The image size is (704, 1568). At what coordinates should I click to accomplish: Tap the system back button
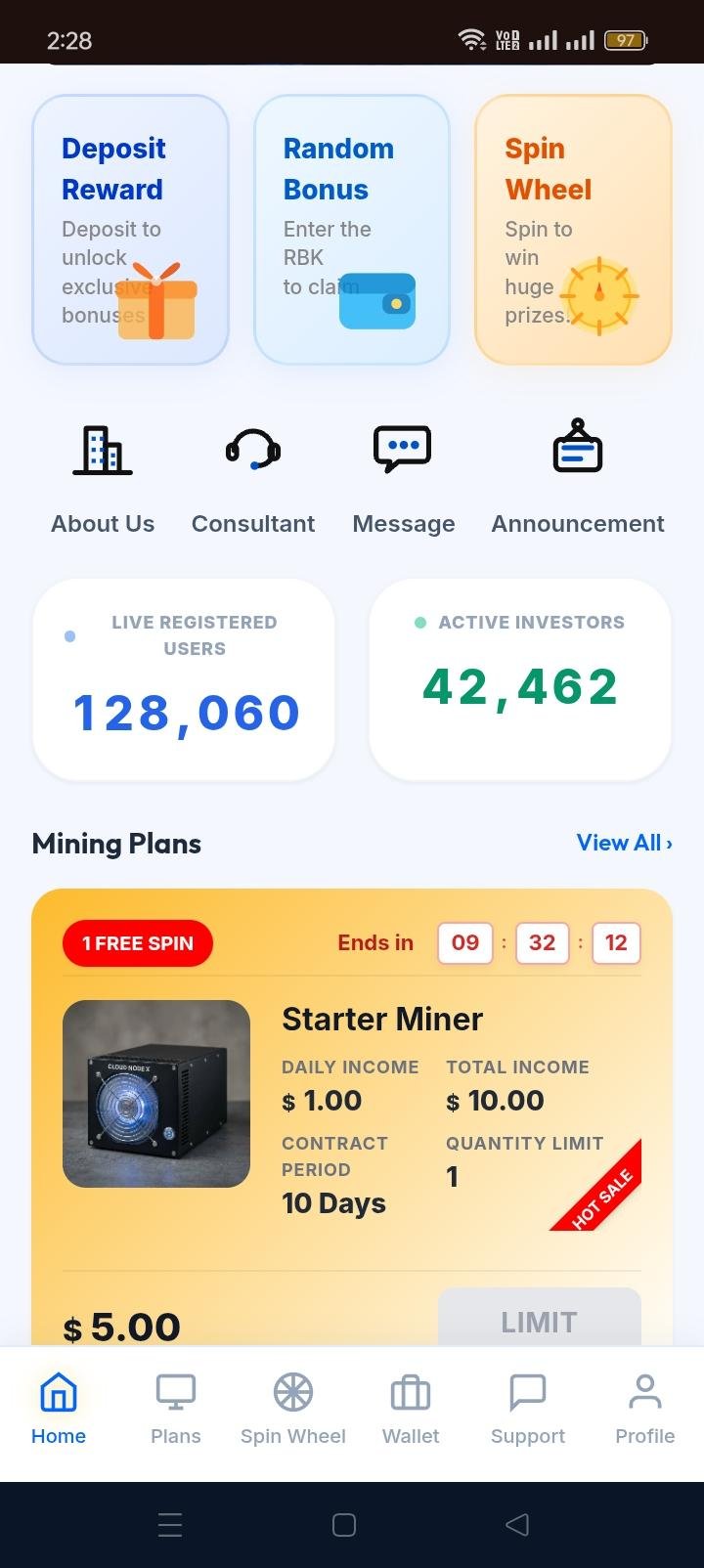(517, 1524)
